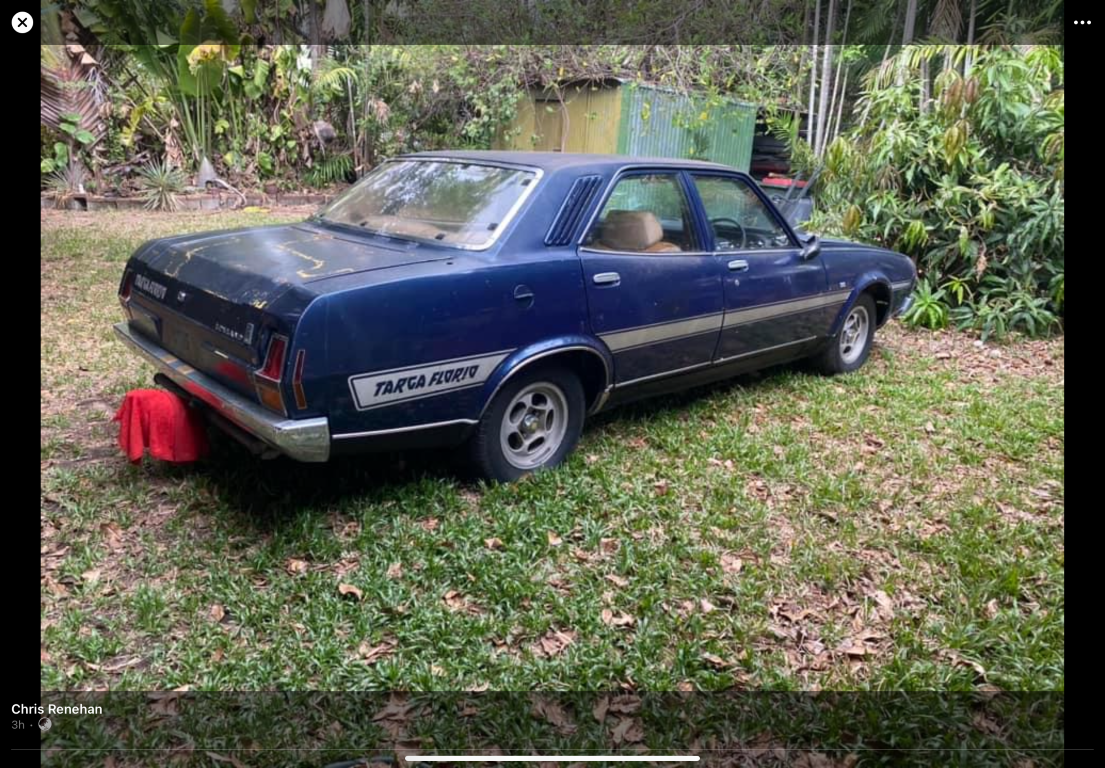Open the three-dot options menu
1105x768 pixels.
pos(1082,22)
